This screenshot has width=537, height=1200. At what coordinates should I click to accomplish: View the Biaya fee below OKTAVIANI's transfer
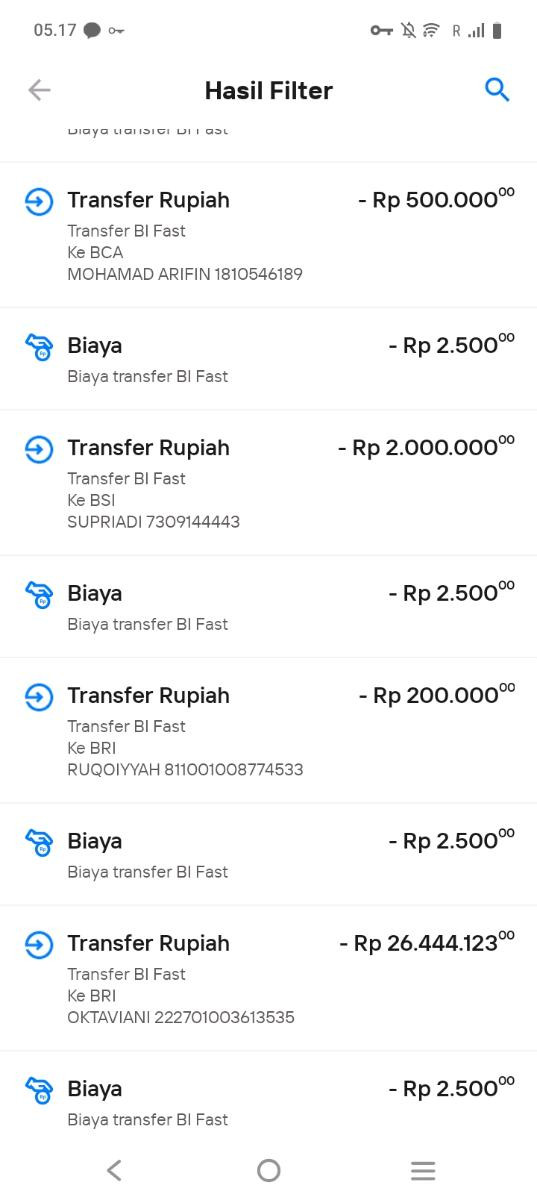point(268,1098)
